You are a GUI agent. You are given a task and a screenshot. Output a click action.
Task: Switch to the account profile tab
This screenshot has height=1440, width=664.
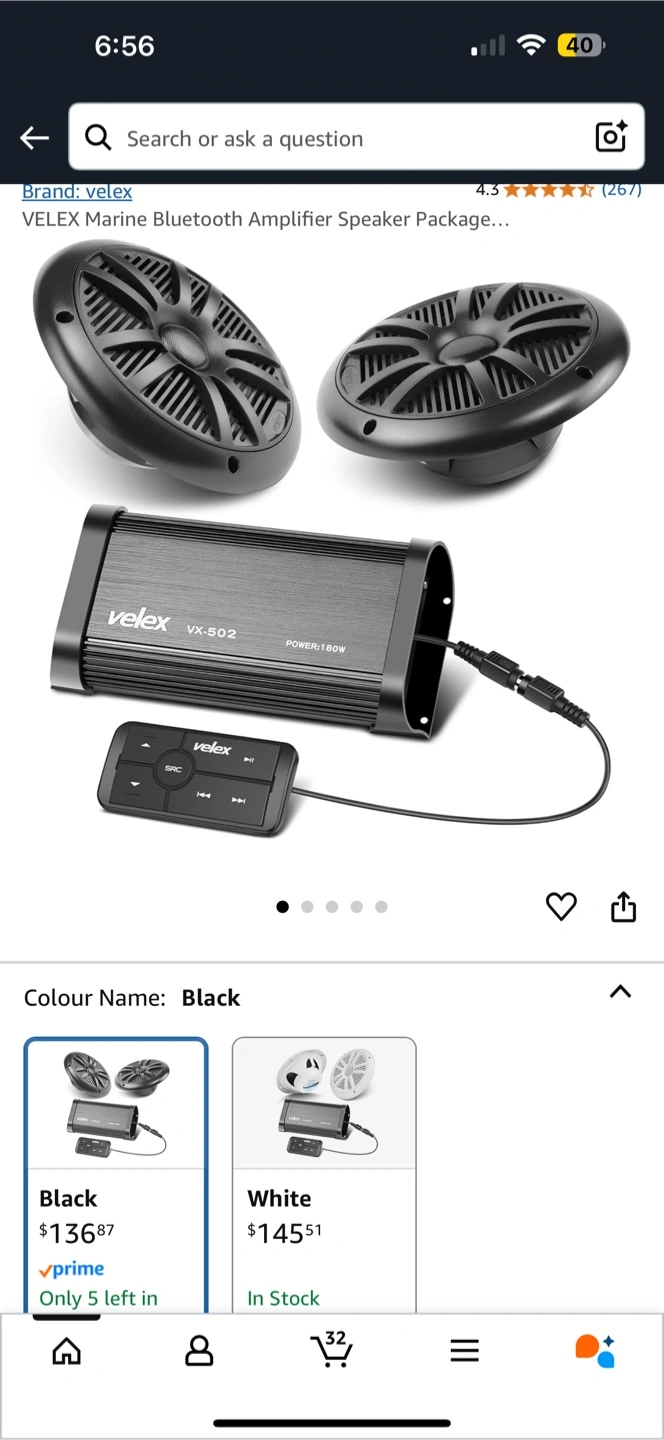[199, 1351]
